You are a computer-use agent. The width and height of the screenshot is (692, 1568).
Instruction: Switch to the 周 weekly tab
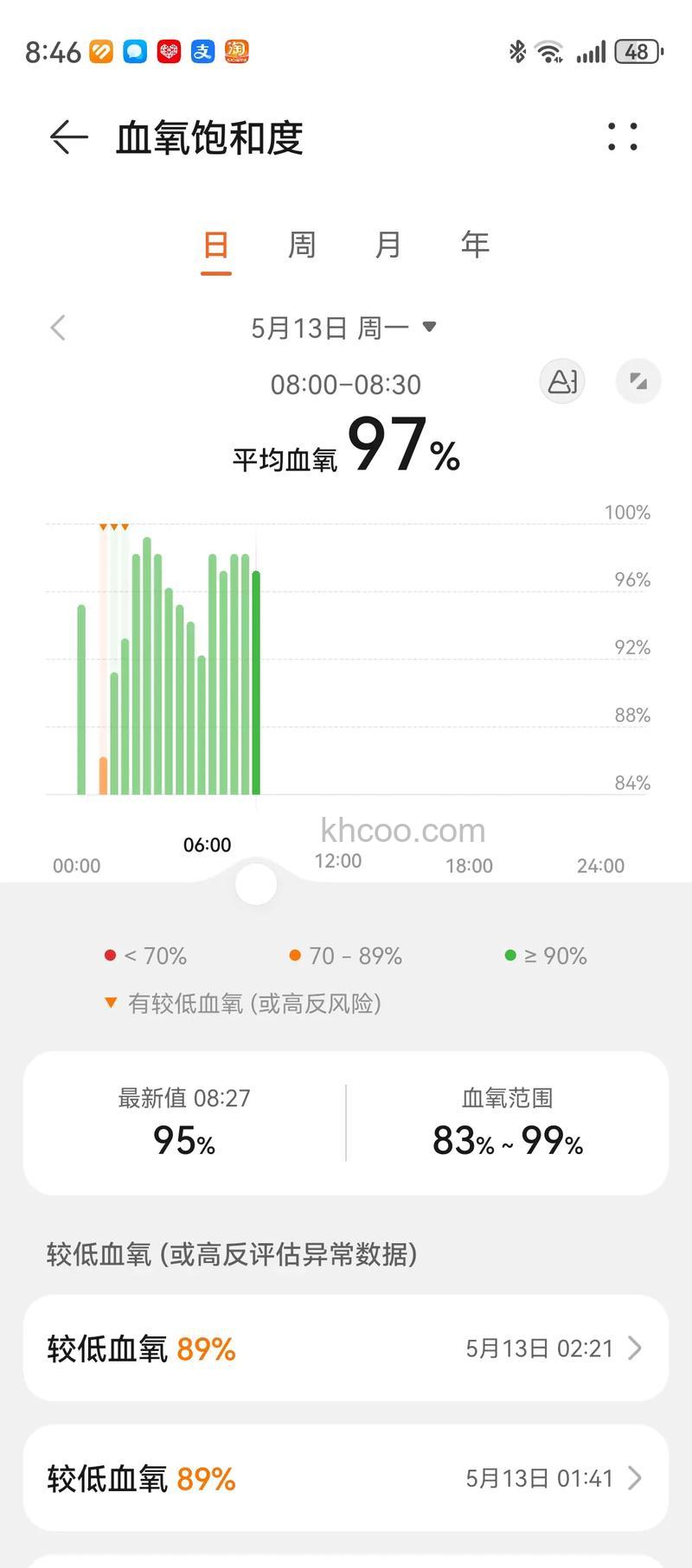[300, 245]
